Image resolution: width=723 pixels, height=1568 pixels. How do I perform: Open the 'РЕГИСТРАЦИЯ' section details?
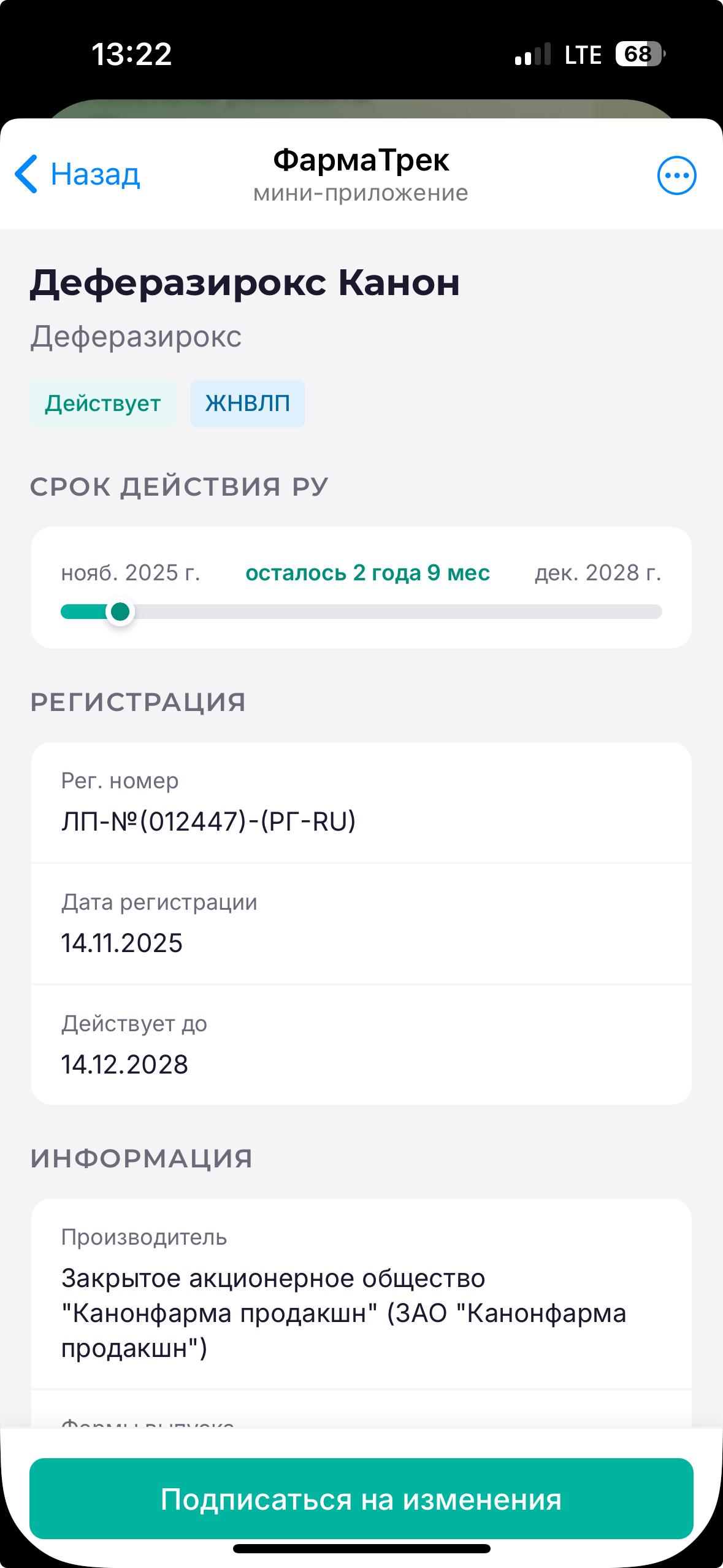pos(139,702)
